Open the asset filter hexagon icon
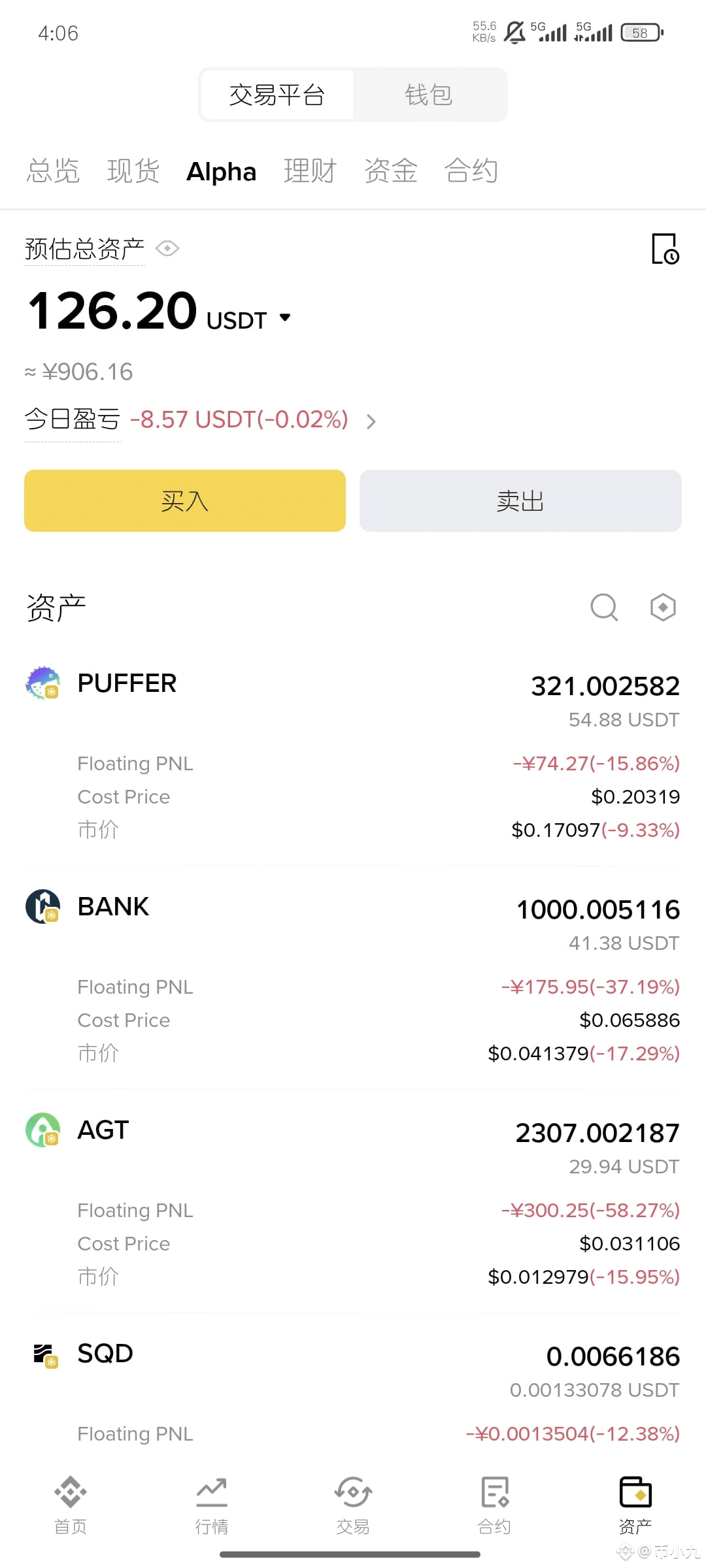706x1568 pixels. click(x=662, y=607)
